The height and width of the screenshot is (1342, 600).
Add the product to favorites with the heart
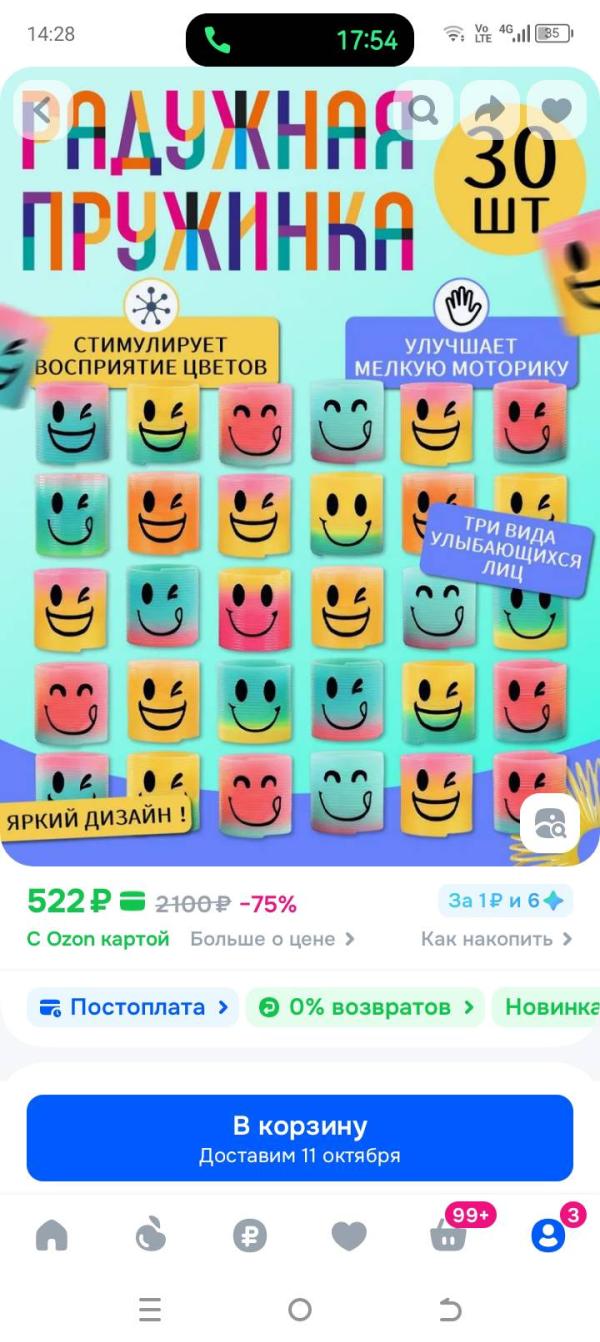click(x=556, y=109)
